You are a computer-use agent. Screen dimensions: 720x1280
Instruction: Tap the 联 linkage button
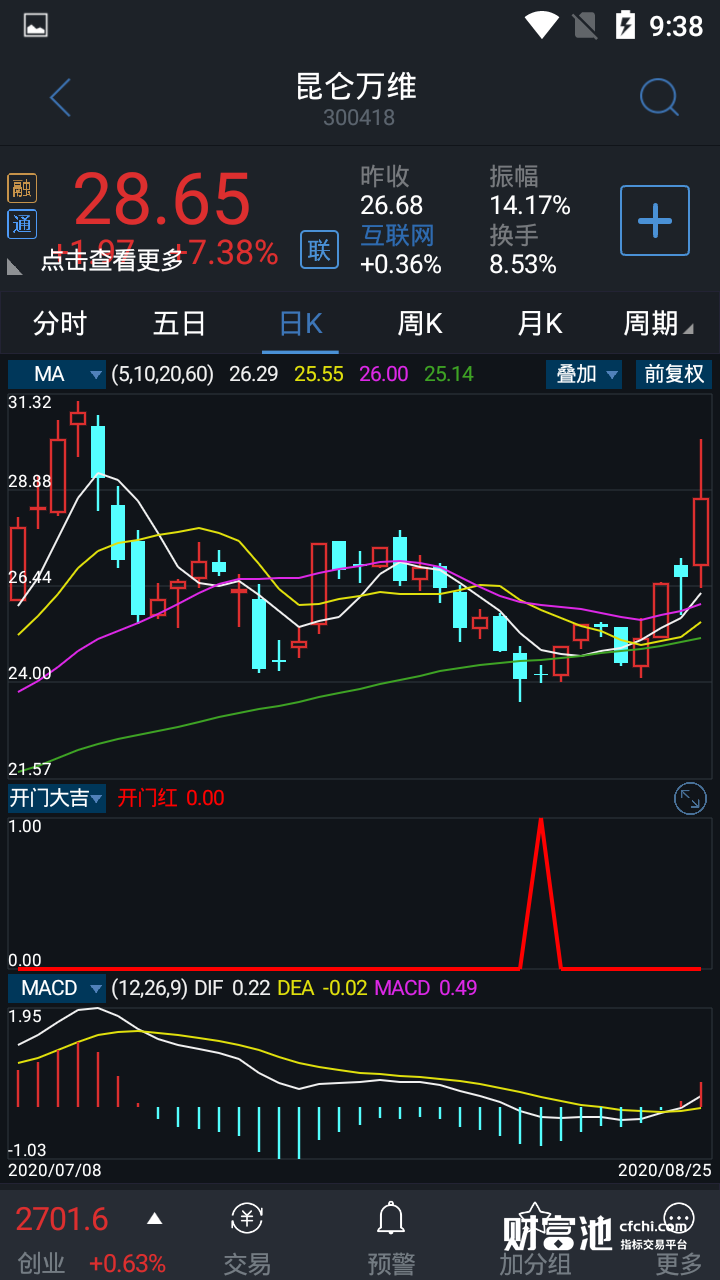tap(319, 249)
